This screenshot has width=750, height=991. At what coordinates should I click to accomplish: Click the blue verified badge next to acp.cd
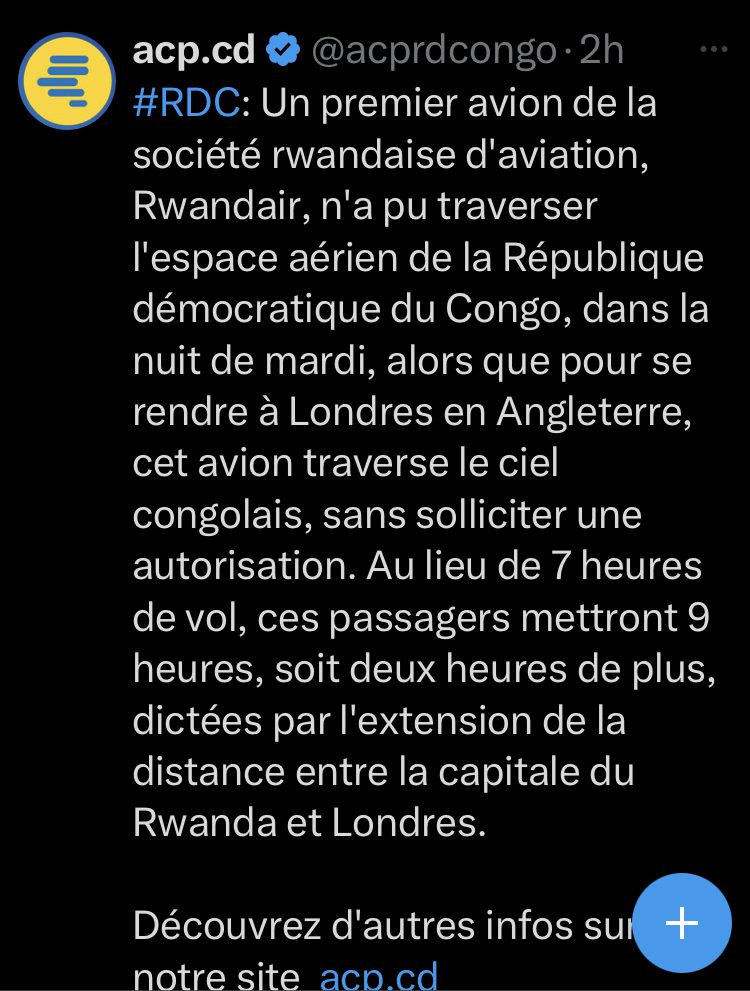point(283,48)
